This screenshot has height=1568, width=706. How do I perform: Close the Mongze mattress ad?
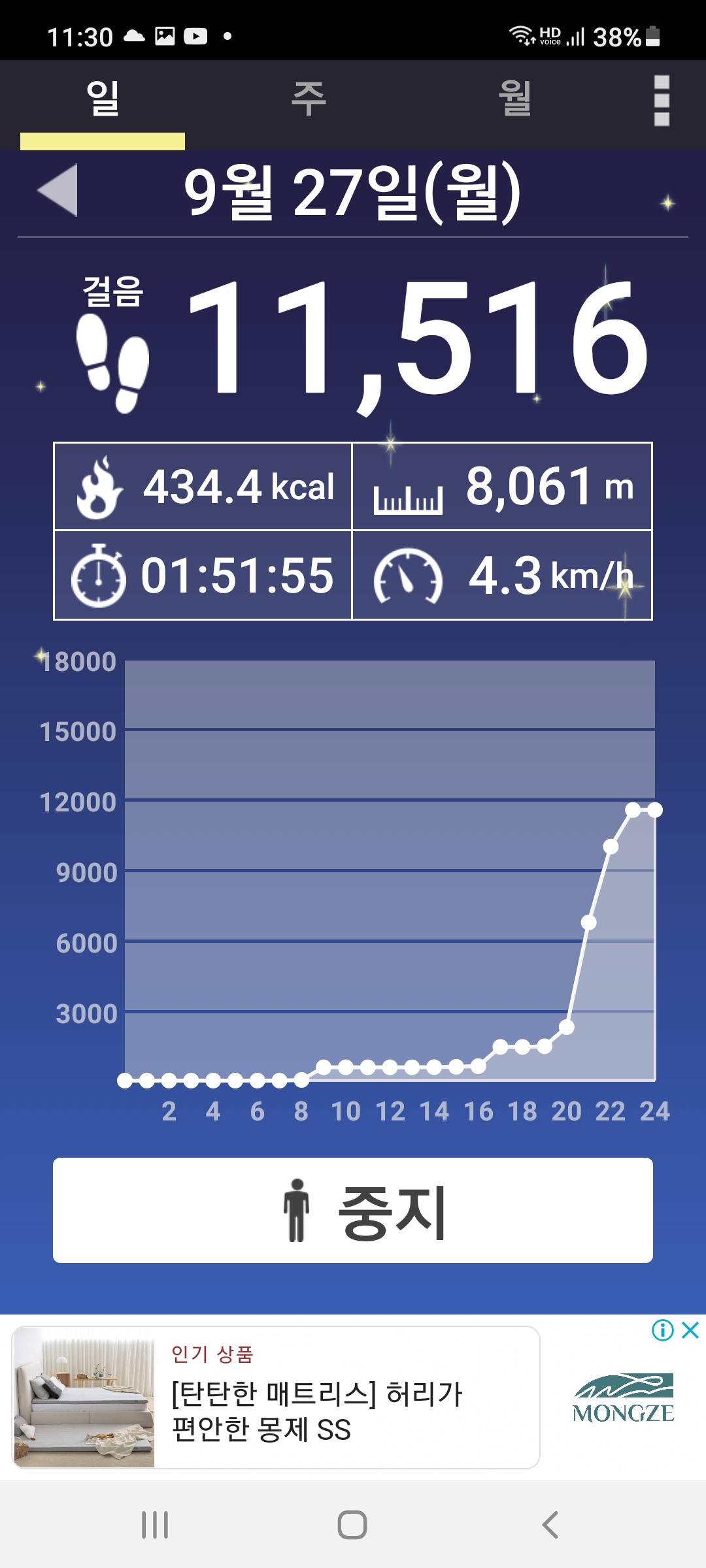point(690,1330)
